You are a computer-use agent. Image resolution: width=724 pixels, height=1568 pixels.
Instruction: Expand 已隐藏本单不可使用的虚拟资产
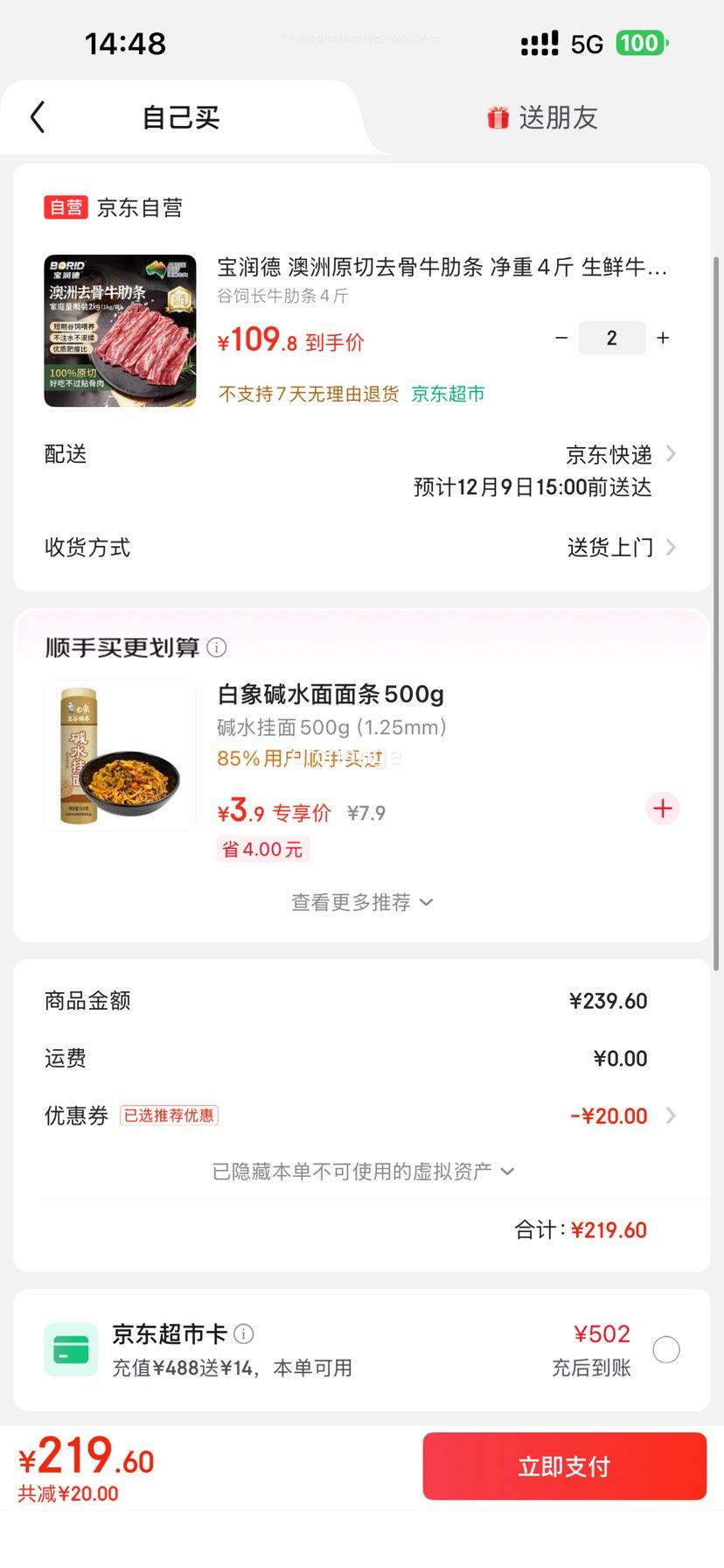pyautogui.click(x=361, y=1171)
